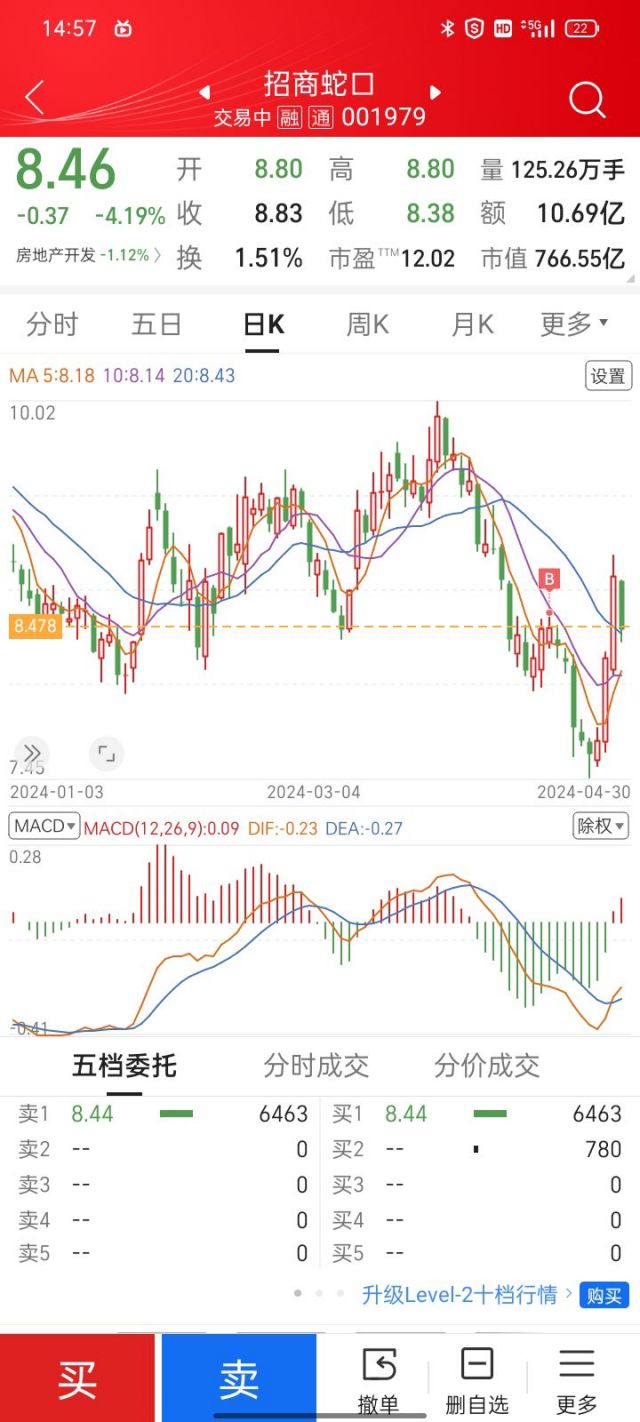Switch to the 分时 chart tab

(x=52, y=324)
